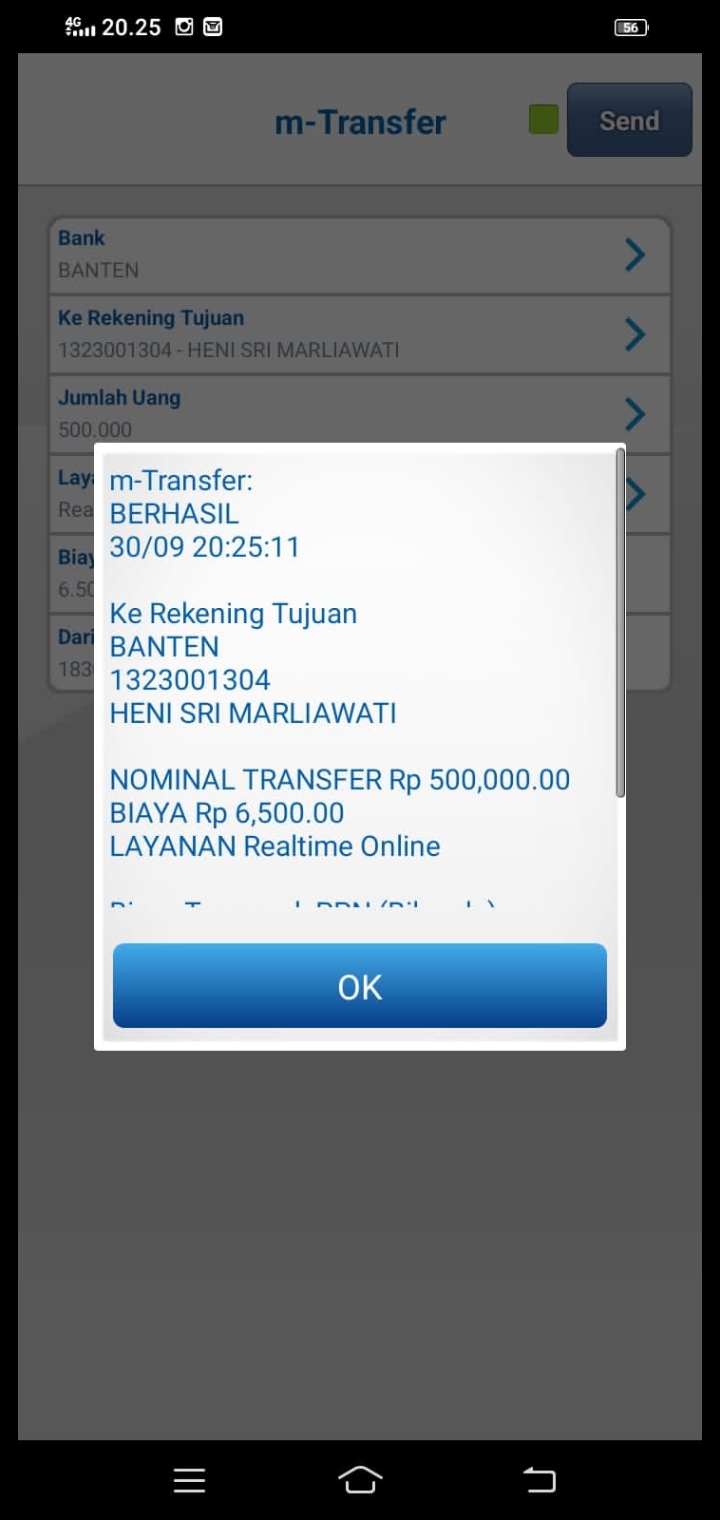The image size is (720, 1520).
Task: Open the recent apps navigation icon
Action: [189, 1482]
